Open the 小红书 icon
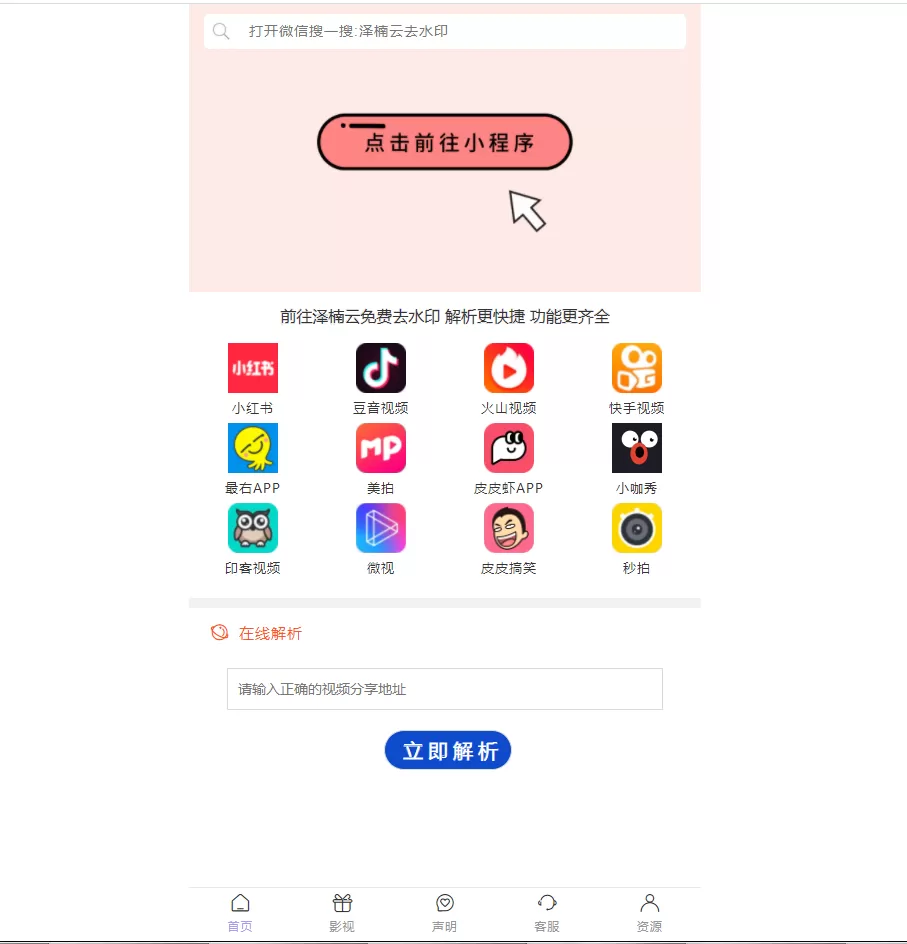Screen dimensions: 907x944 click(x=253, y=368)
